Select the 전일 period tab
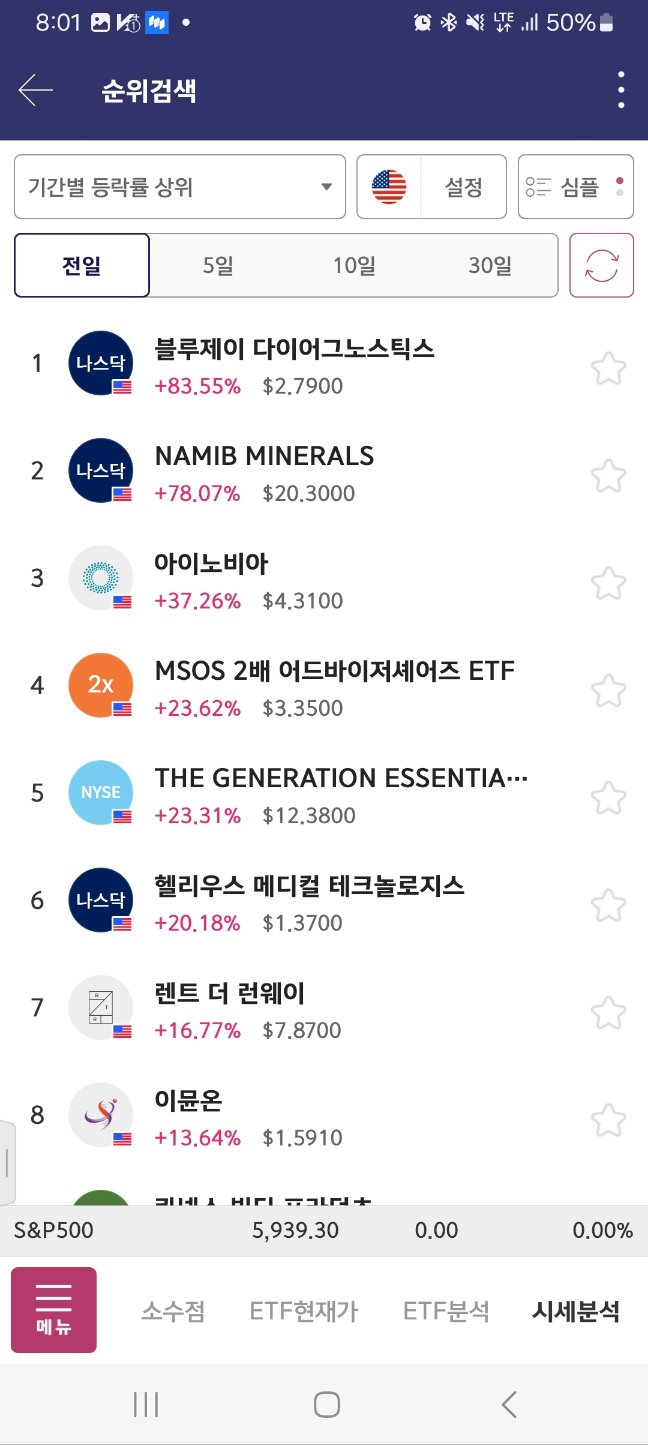 point(82,266)
